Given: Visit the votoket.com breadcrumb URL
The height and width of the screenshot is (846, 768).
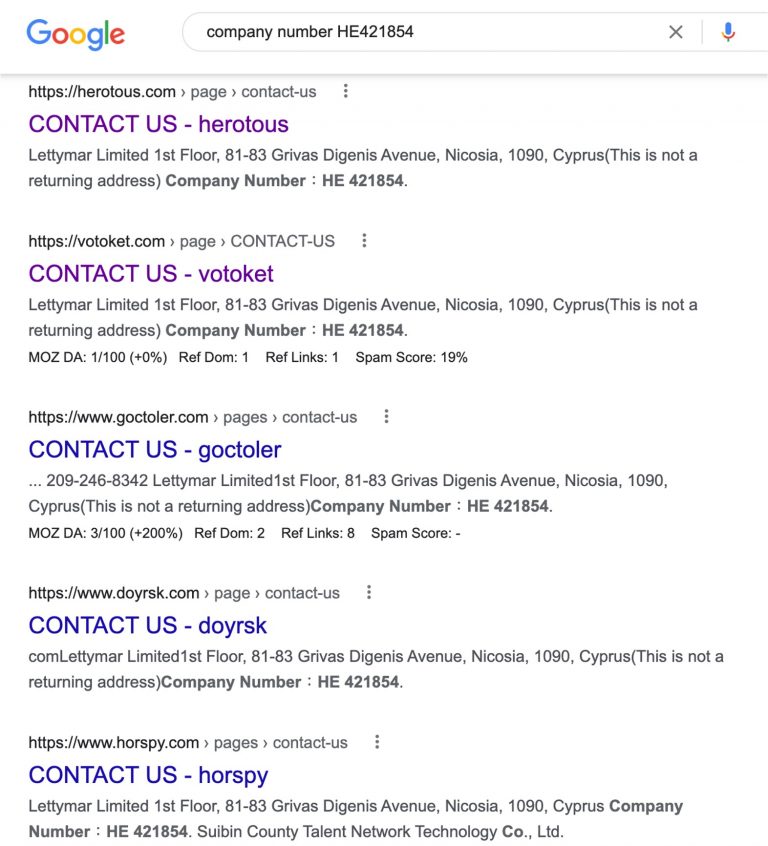Looking at the screenshot, I should pyautogui.click(x=95, y=241).
